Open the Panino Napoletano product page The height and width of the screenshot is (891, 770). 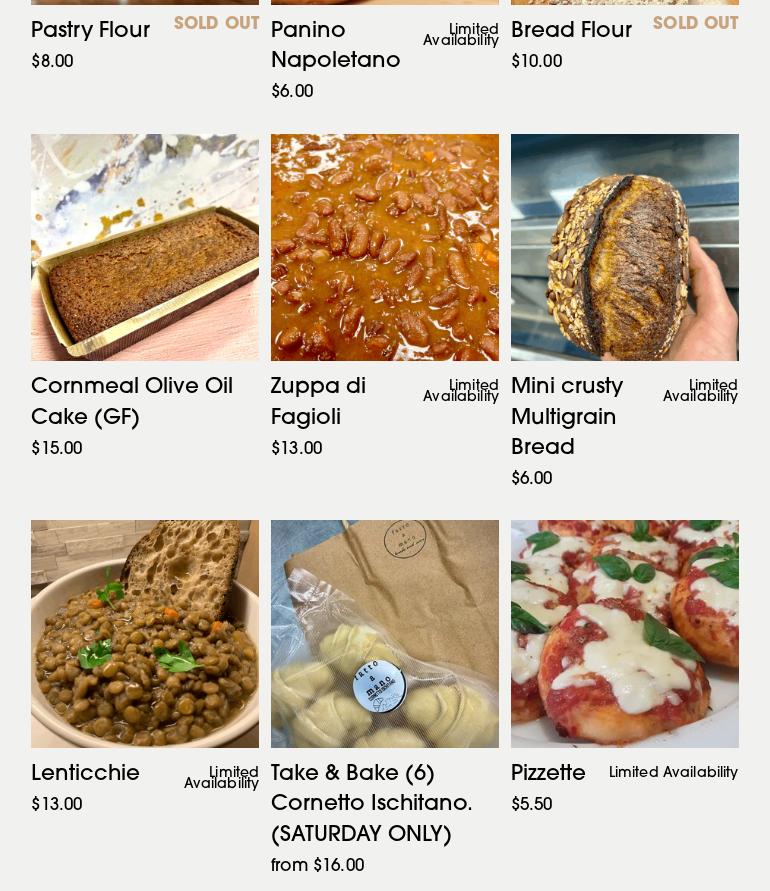click(x=335, y=45)
